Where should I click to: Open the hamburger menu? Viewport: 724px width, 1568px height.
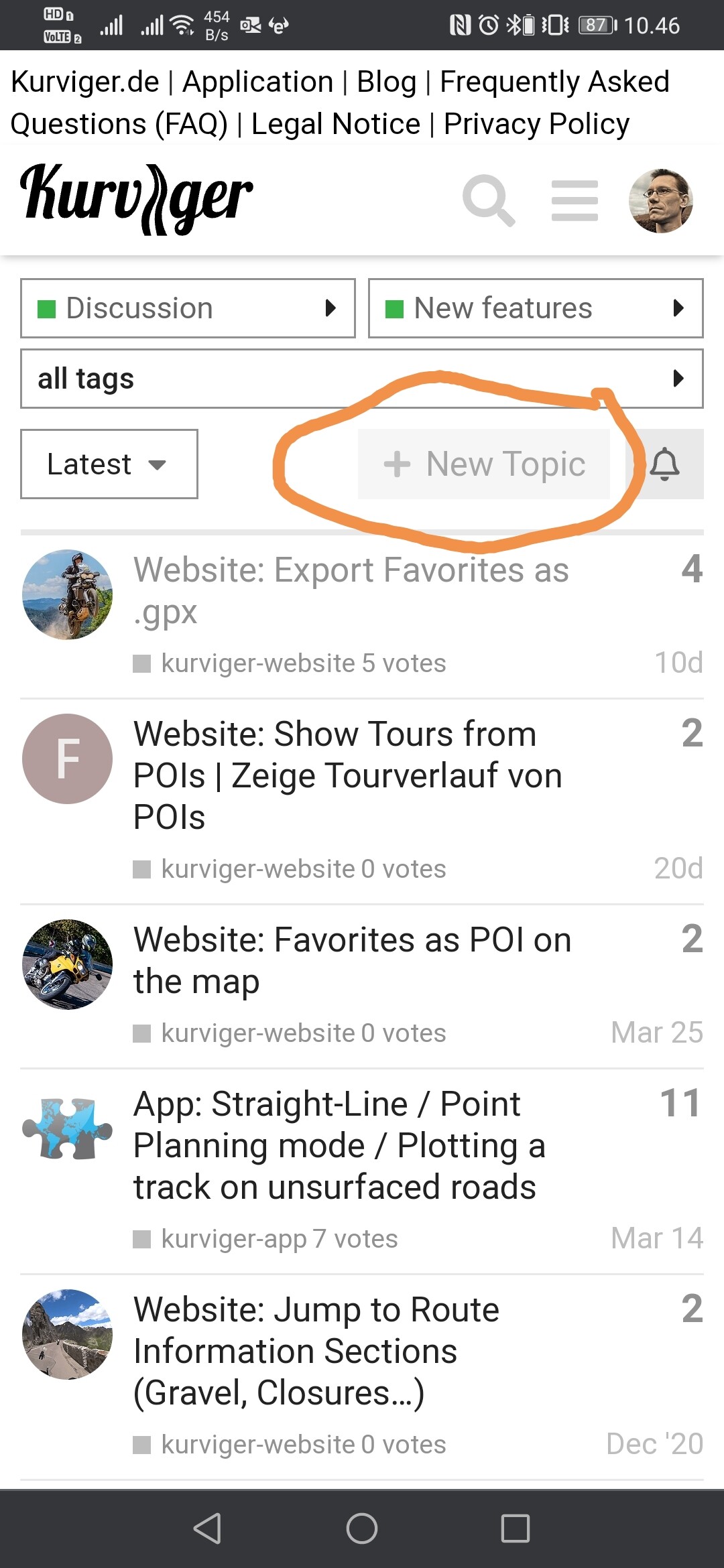click(x=575, y=200)
